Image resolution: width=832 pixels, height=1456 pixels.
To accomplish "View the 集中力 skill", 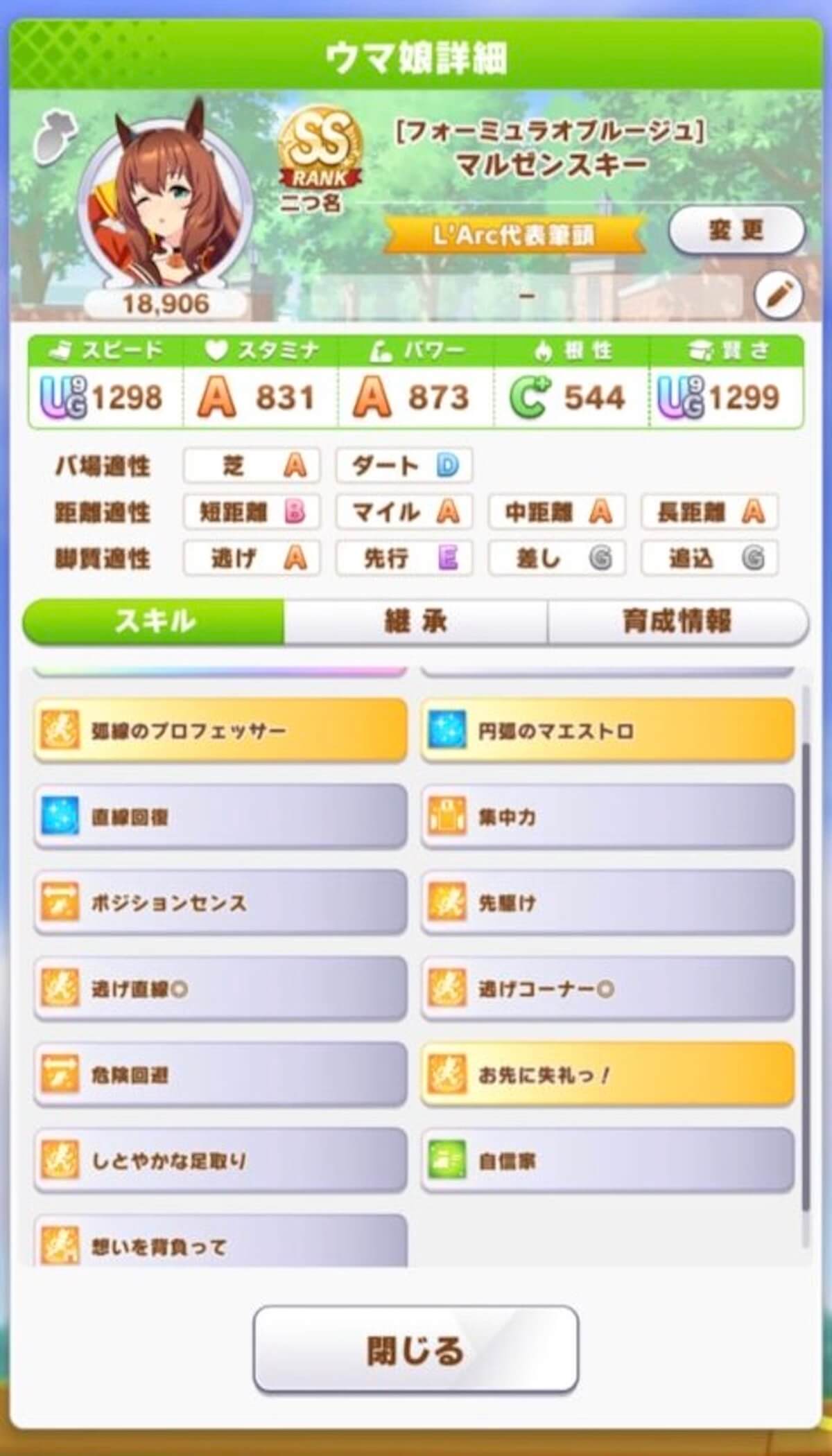I will [607, 817].
